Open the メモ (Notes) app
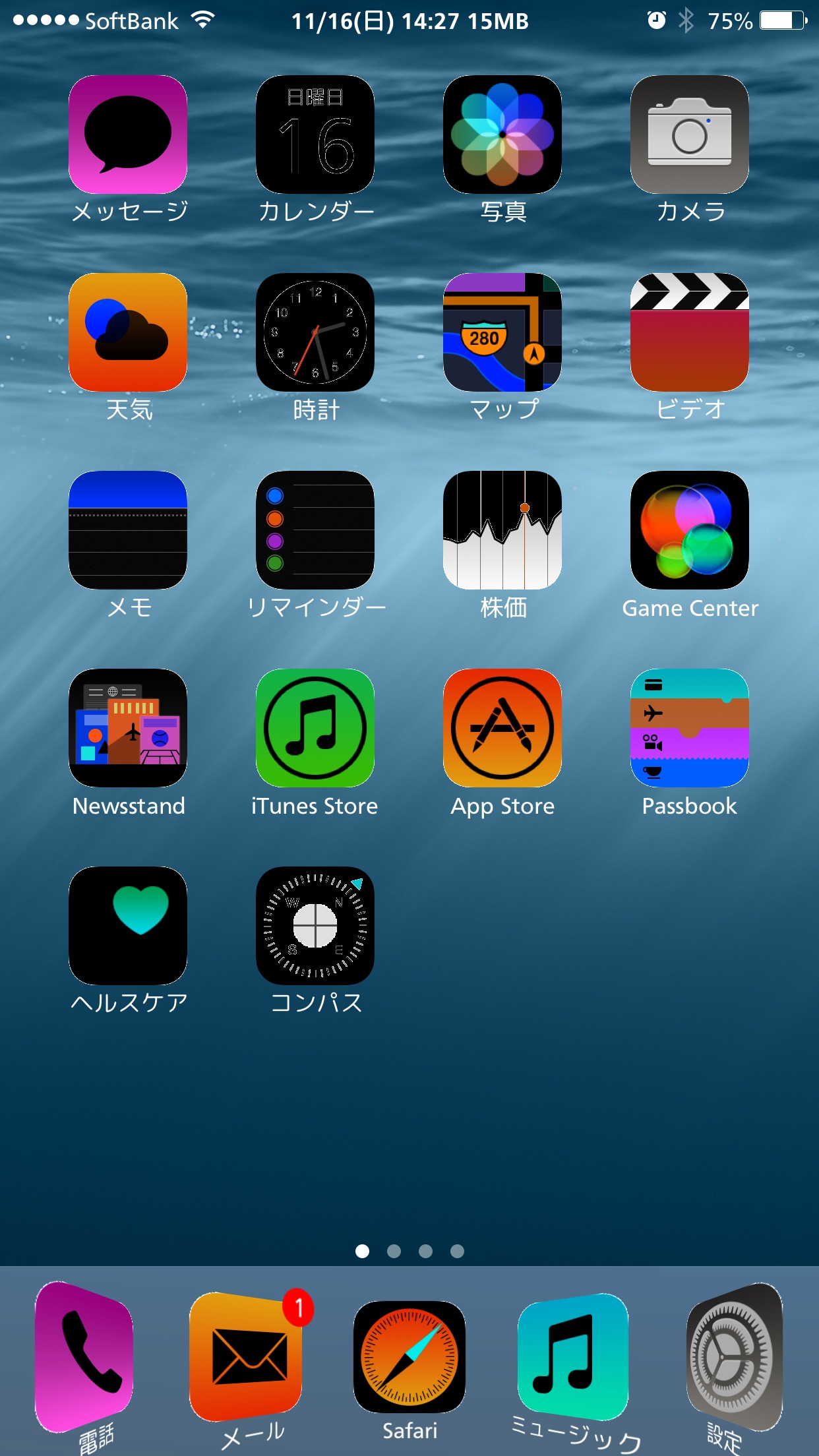 pos(128,530)
